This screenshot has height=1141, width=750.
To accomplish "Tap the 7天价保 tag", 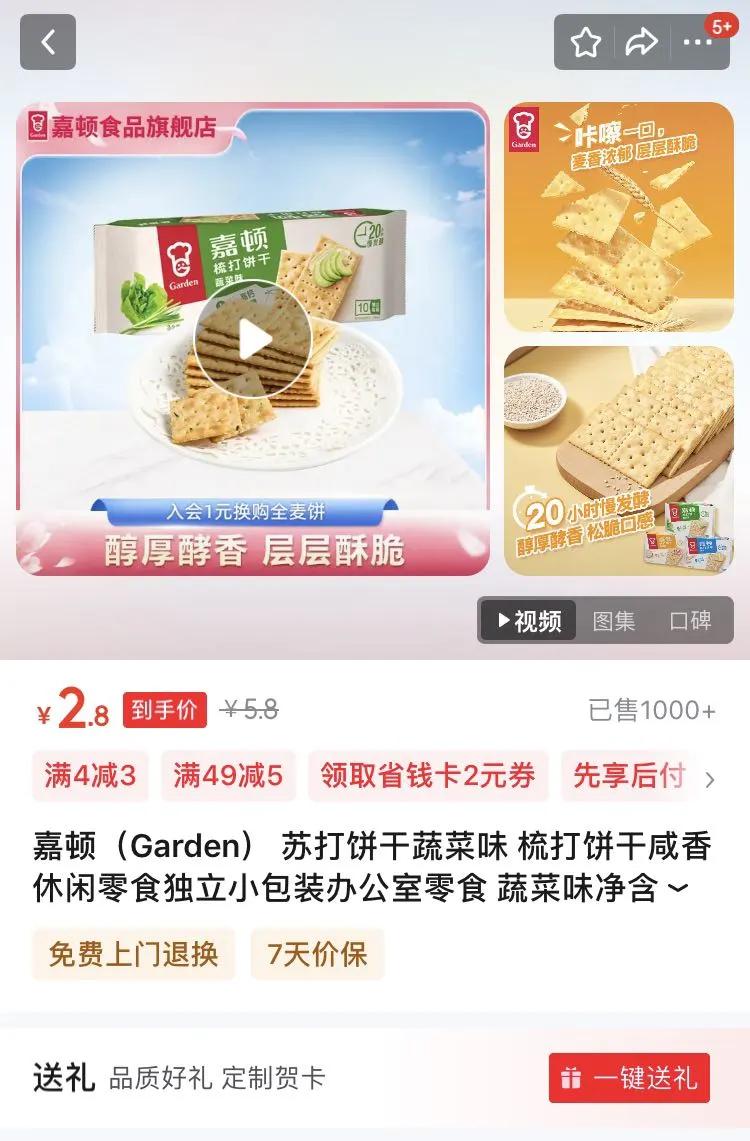I will 317,954.
